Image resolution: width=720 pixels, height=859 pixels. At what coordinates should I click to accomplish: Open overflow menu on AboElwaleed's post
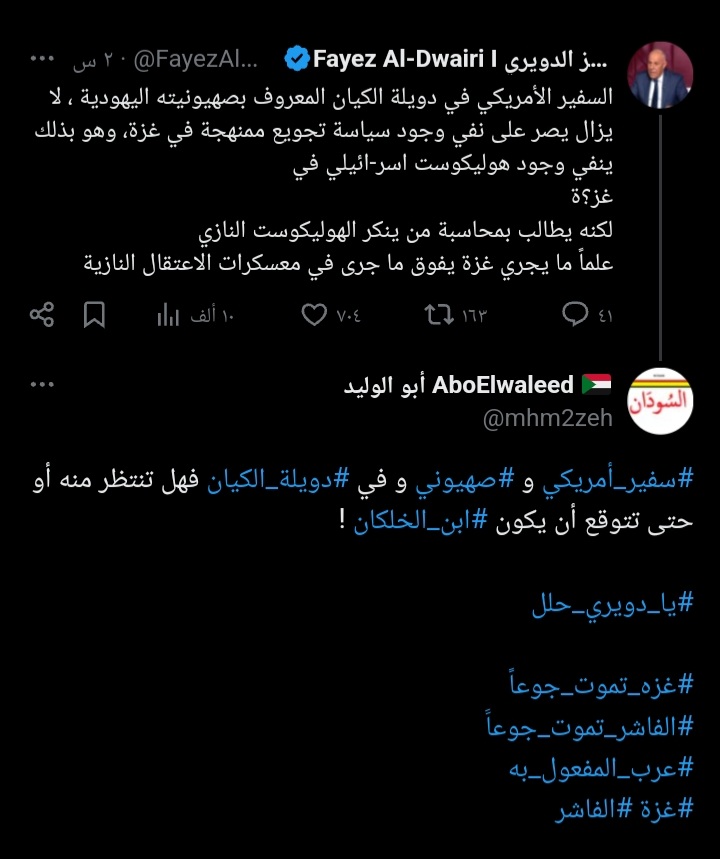pyautogui.click(x=43, y=385)
